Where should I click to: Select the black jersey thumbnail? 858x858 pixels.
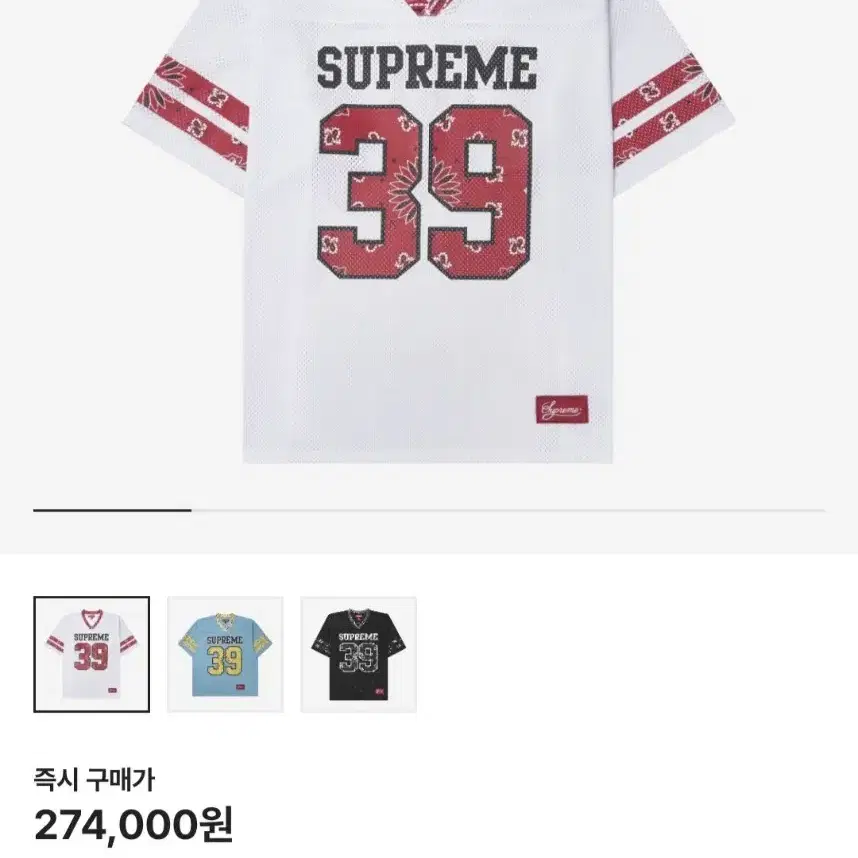358,654
